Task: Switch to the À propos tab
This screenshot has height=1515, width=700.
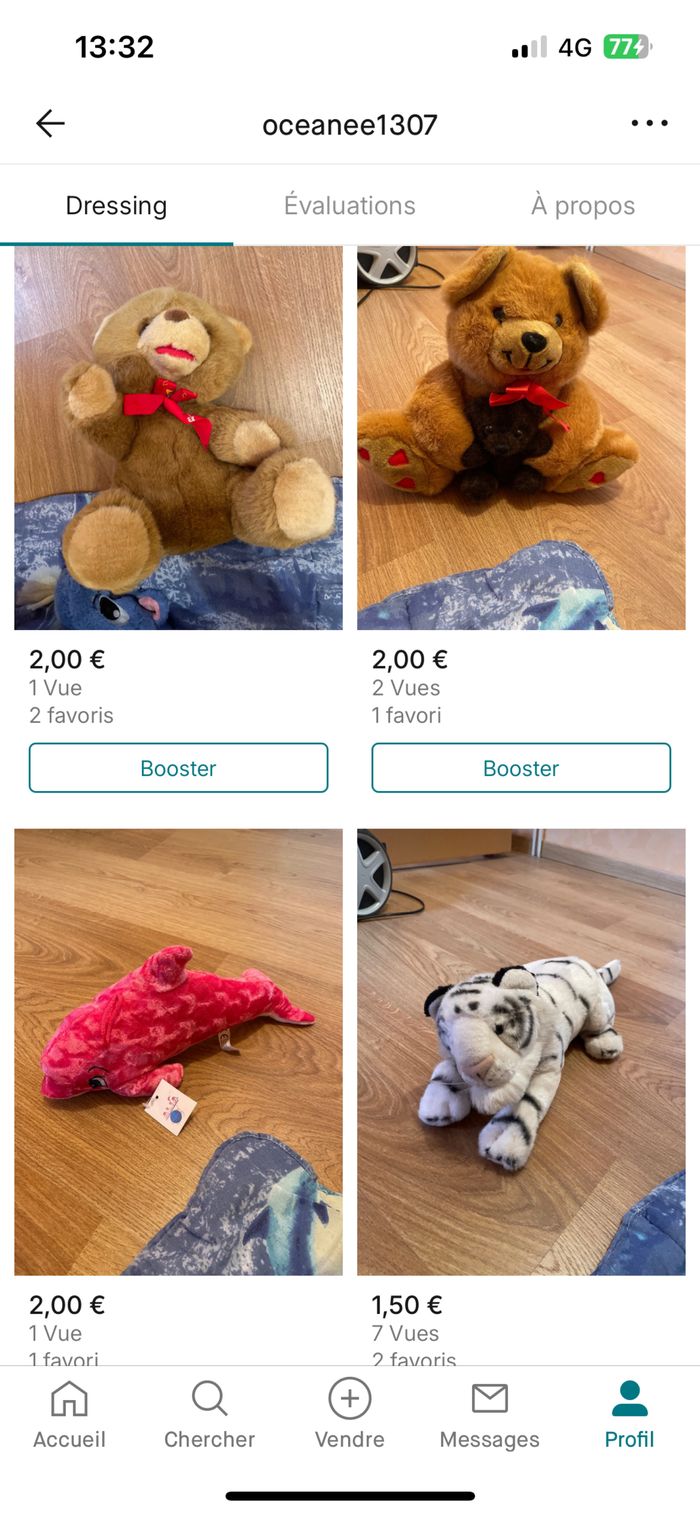Action: [583, 205]
